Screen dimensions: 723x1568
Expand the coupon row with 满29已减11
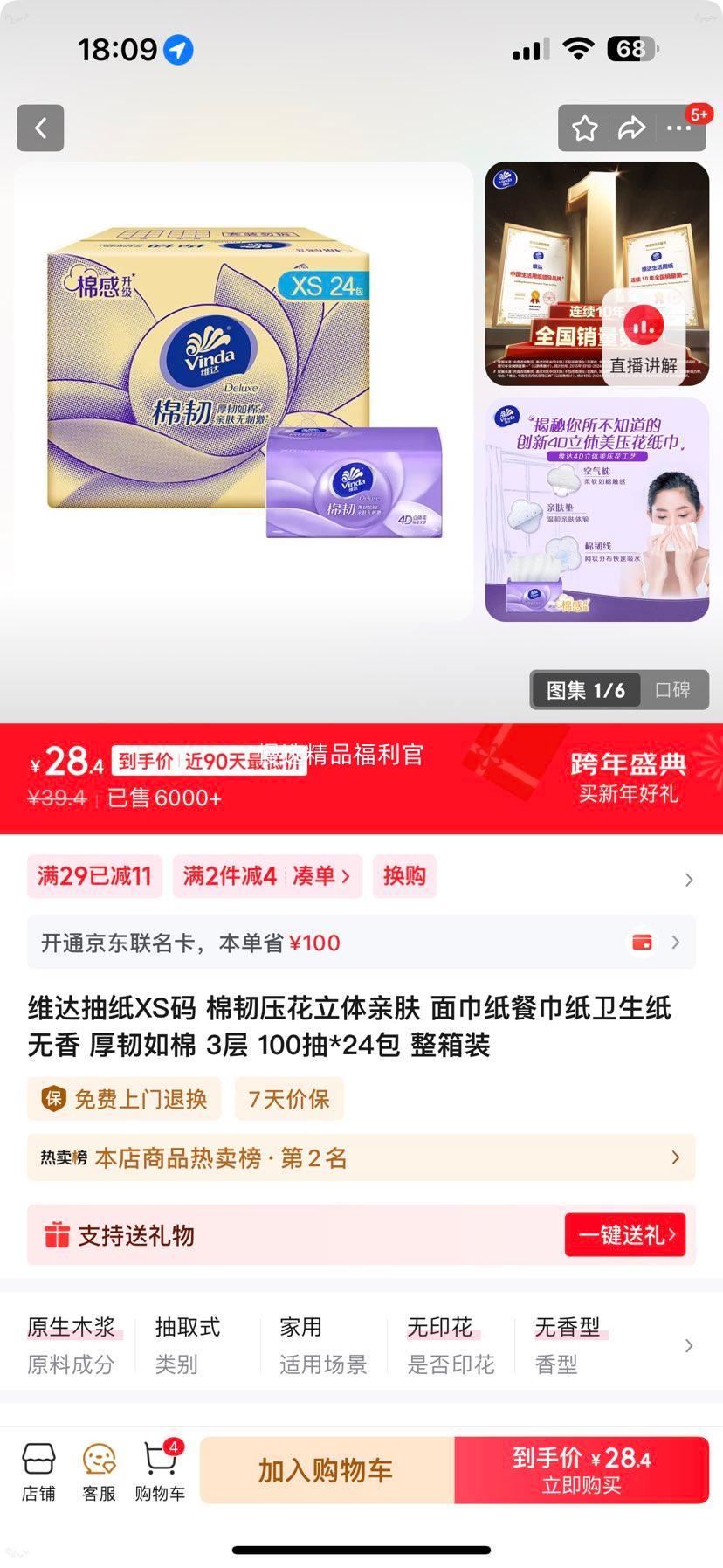93,876
